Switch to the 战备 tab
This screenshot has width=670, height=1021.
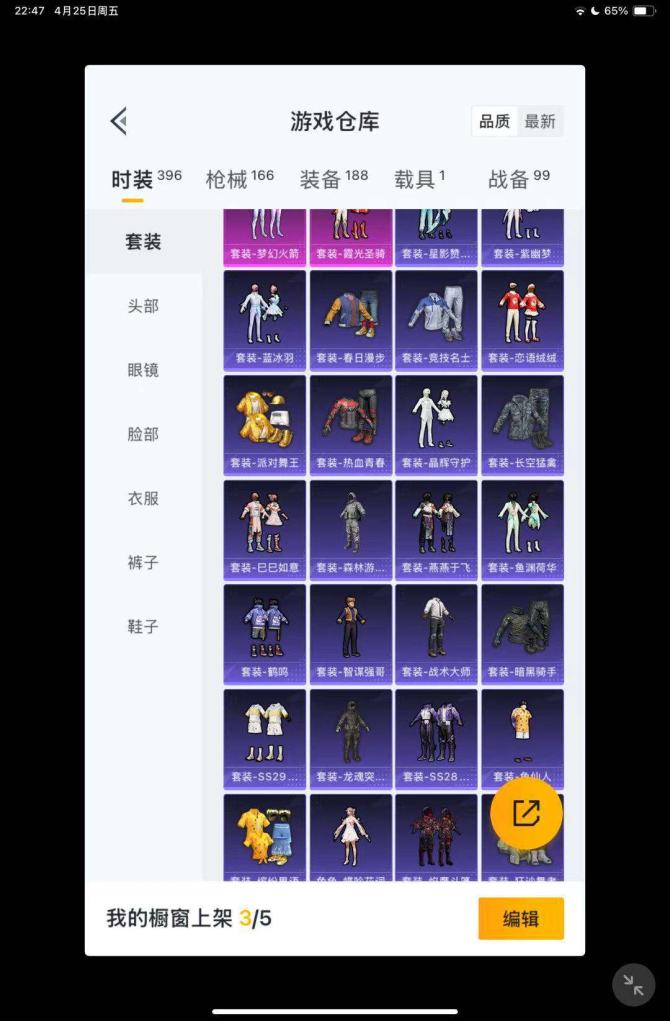point(518,179)
